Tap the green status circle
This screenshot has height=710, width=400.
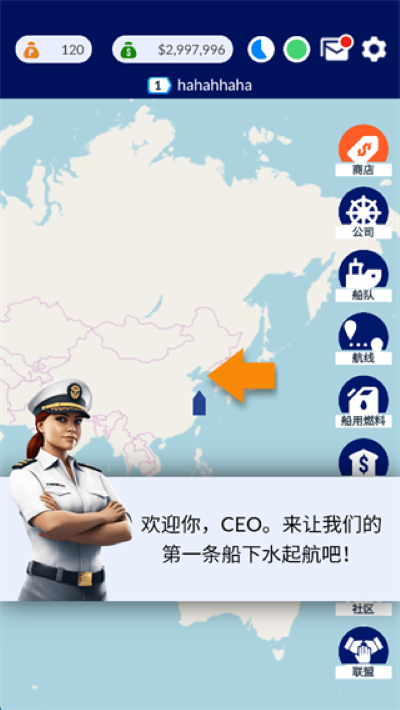(x=297, y=49)
